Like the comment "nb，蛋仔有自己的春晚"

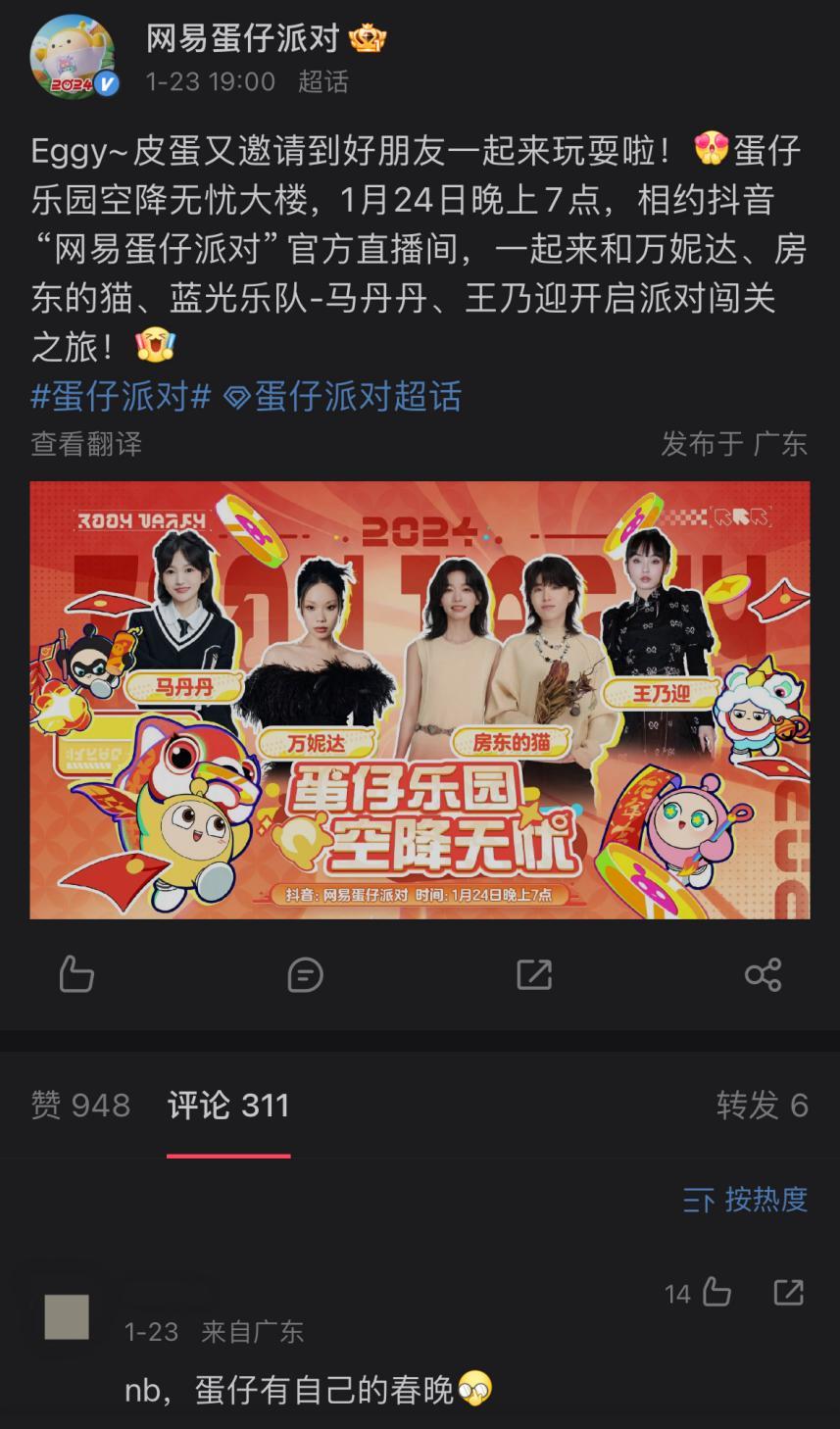[716, 1293]
